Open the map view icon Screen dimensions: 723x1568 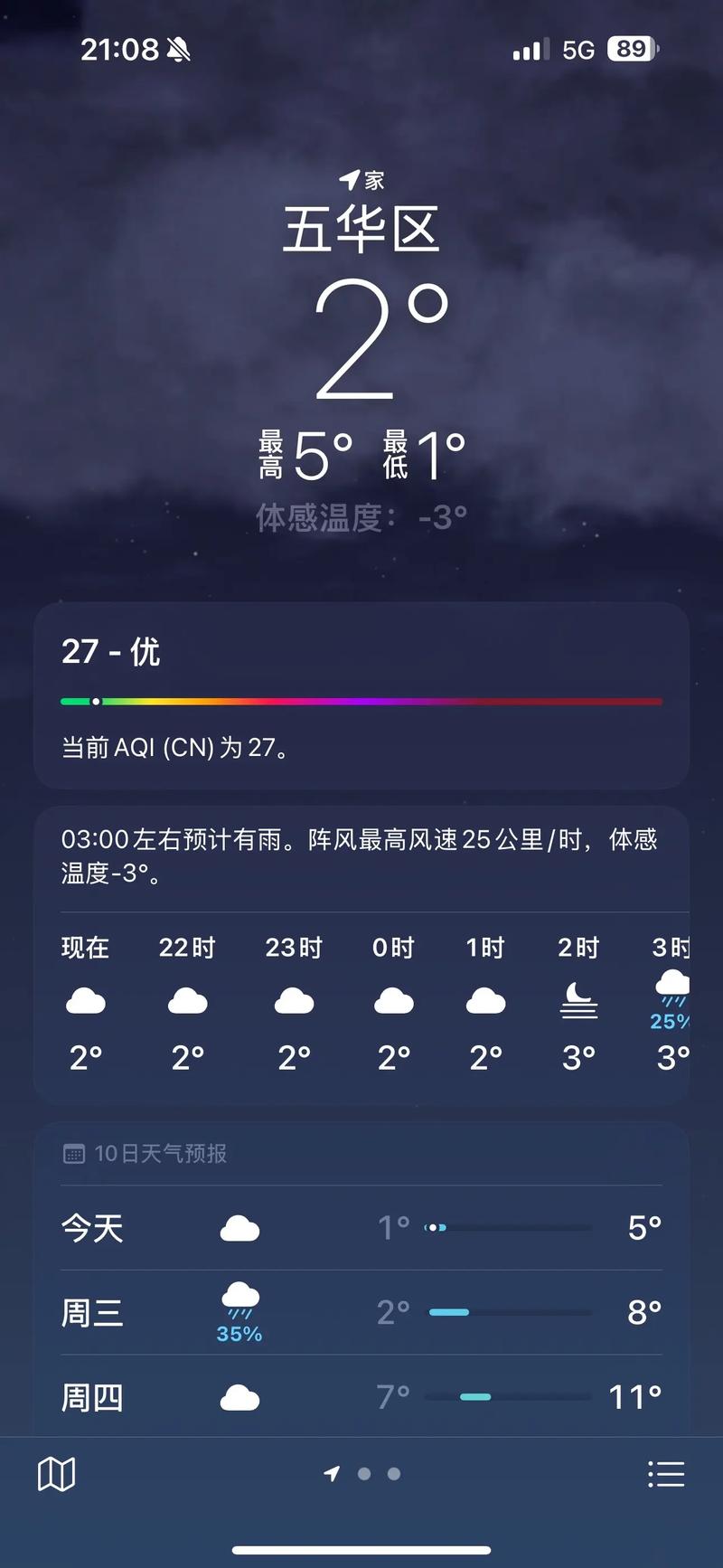point(56,1473)
